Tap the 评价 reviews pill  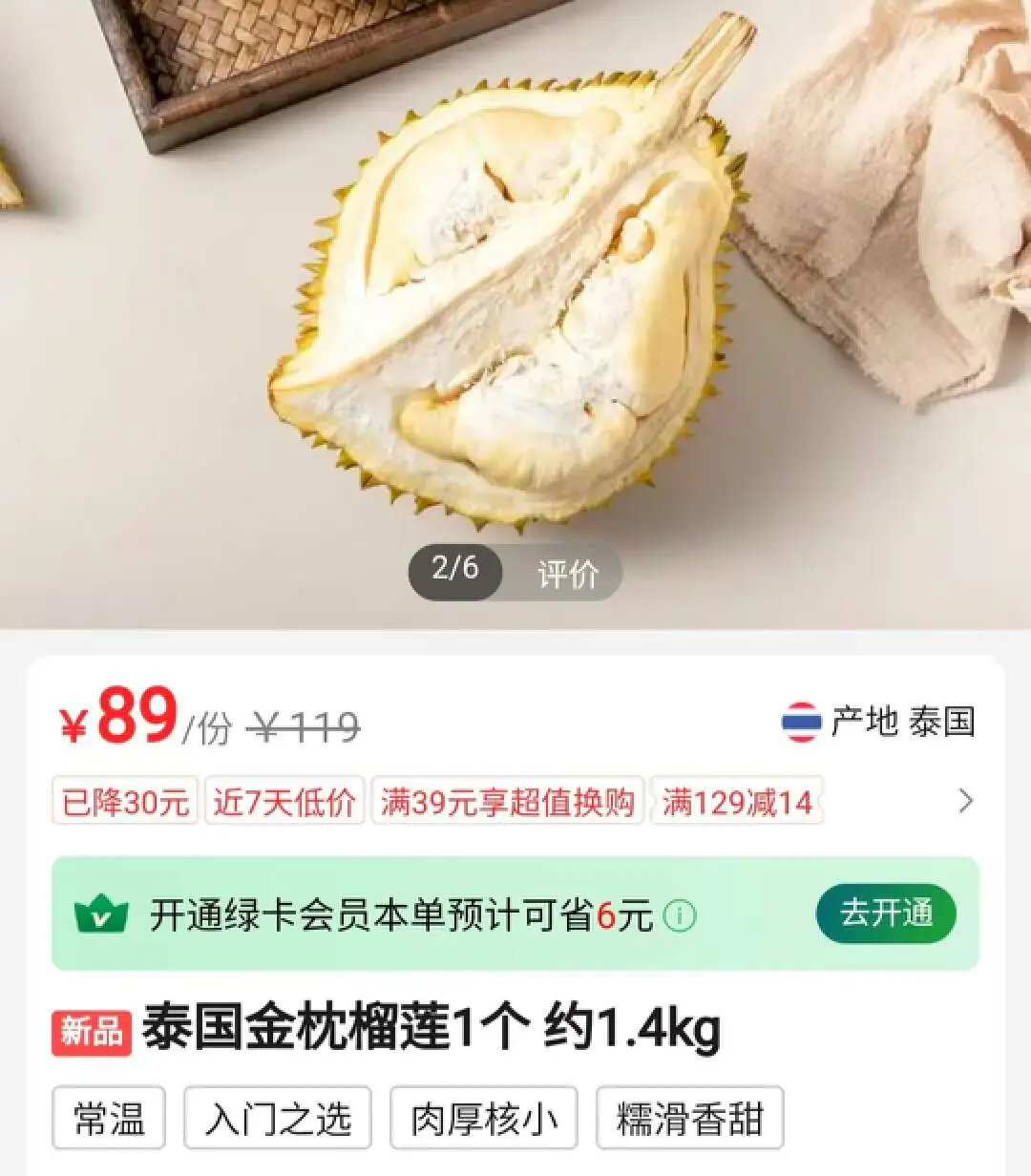point(567,574)
